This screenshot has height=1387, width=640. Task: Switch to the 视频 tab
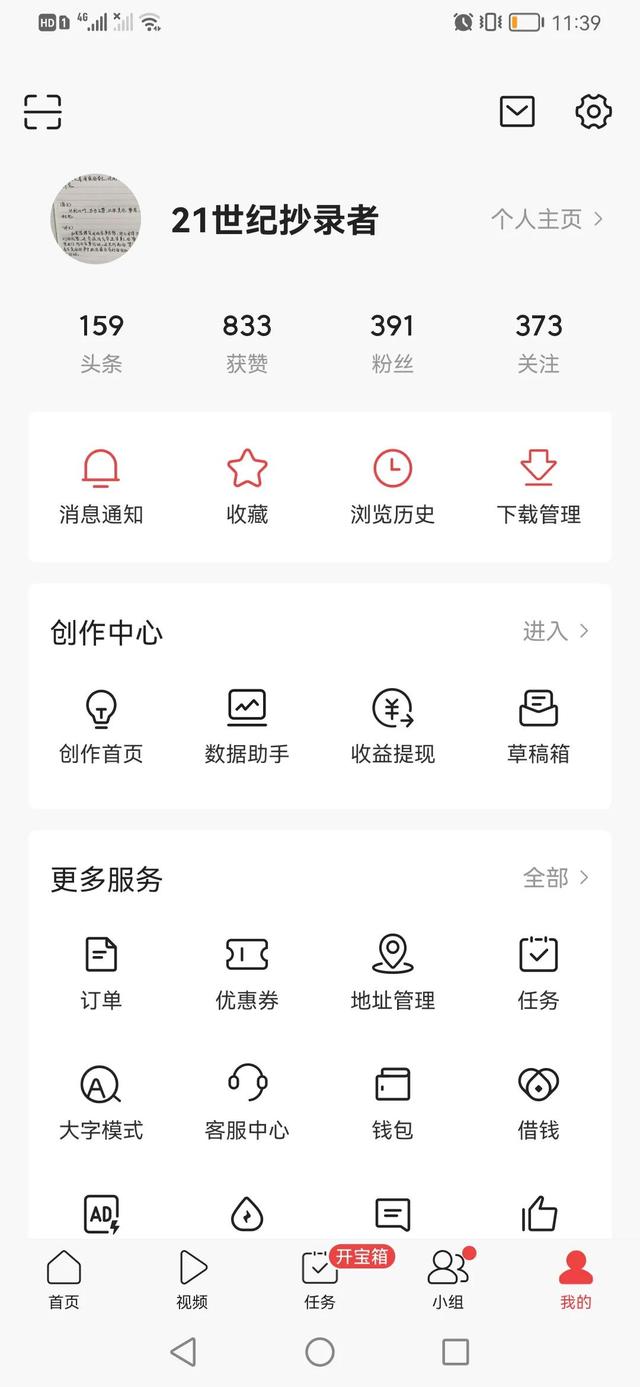pos(192,1280)
